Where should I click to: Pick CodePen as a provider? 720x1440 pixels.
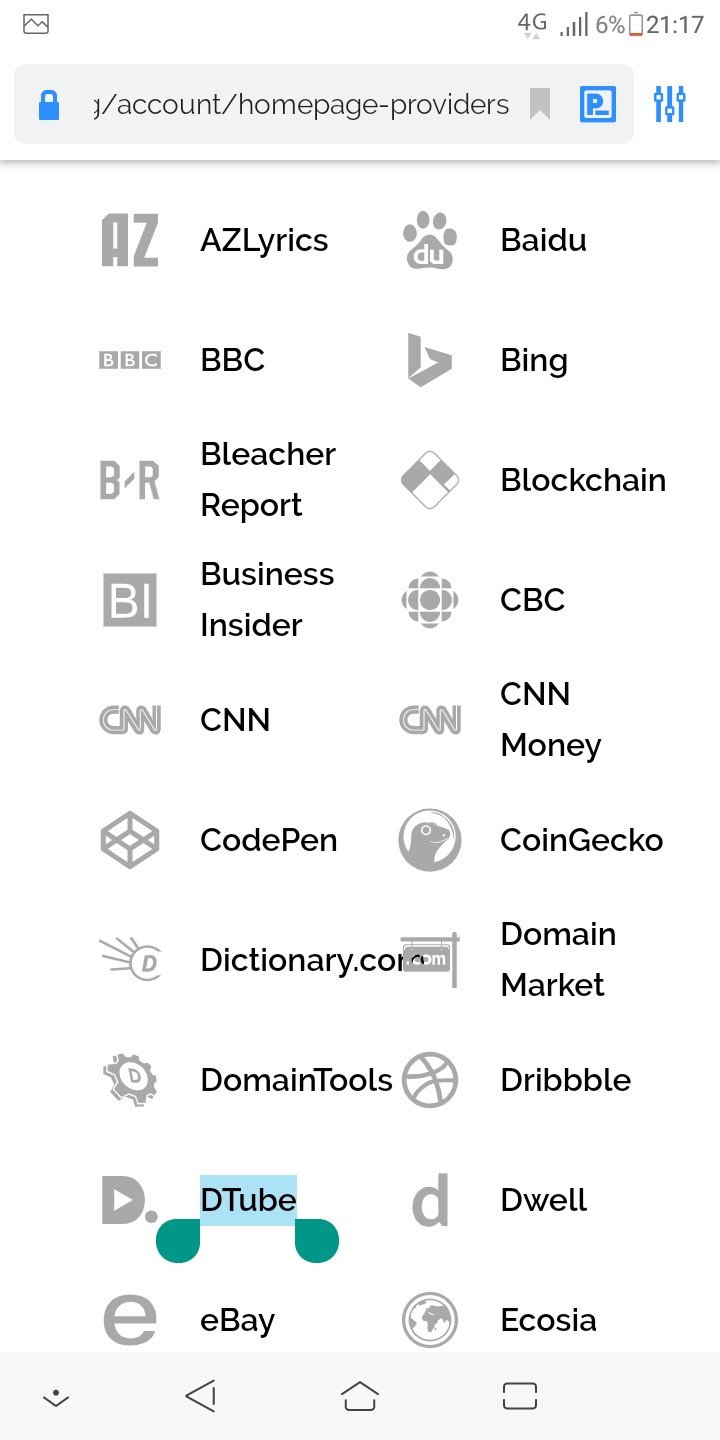pyautogui.click(x=268, y=840)
